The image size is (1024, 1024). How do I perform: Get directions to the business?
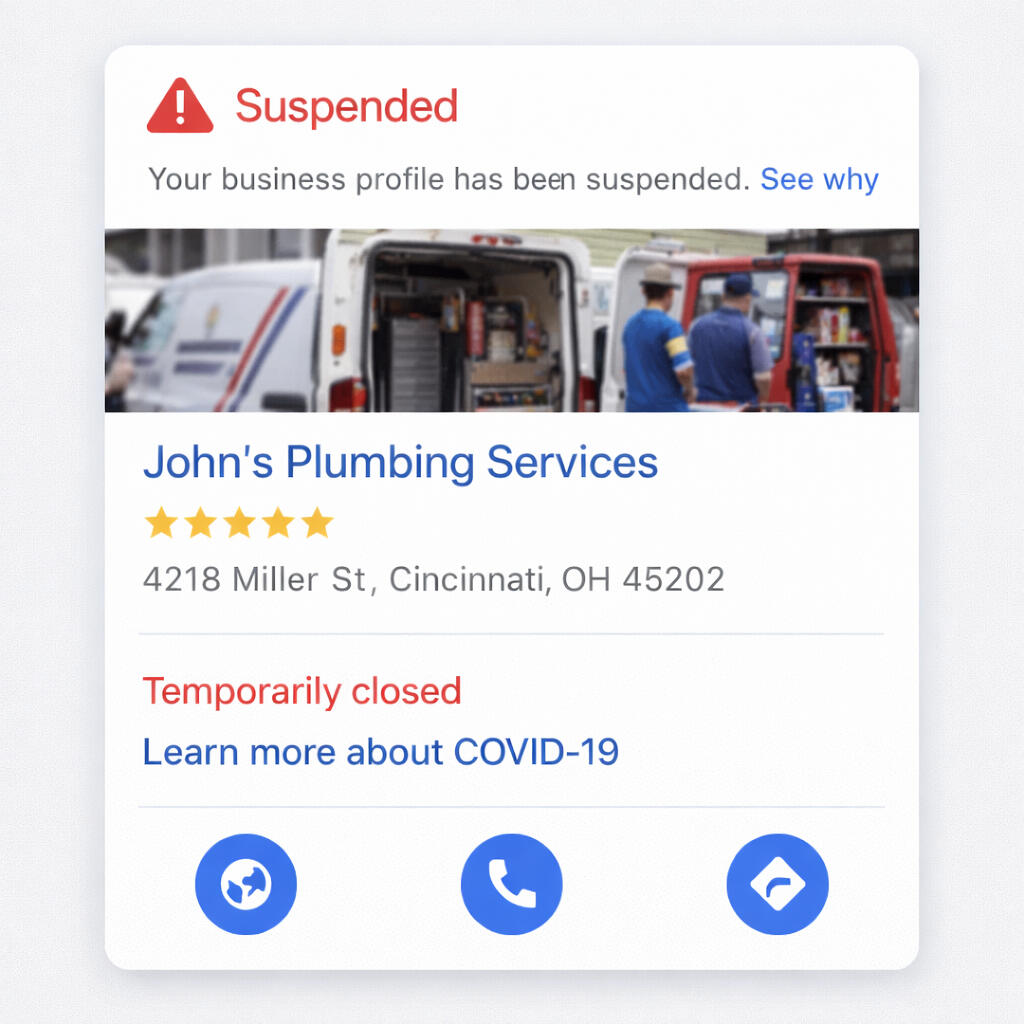coord(777,885)
